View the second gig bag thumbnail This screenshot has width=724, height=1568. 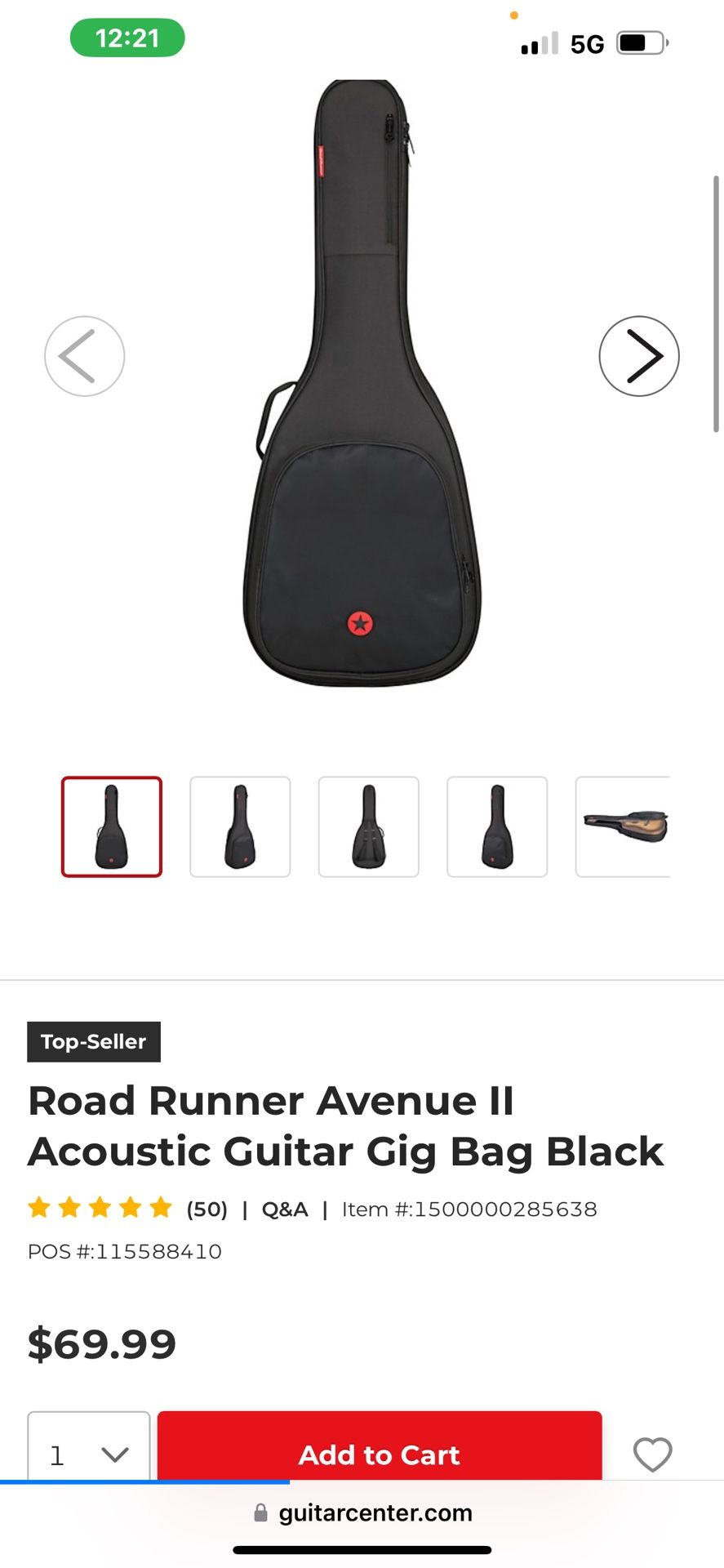[x=240, y=826]
